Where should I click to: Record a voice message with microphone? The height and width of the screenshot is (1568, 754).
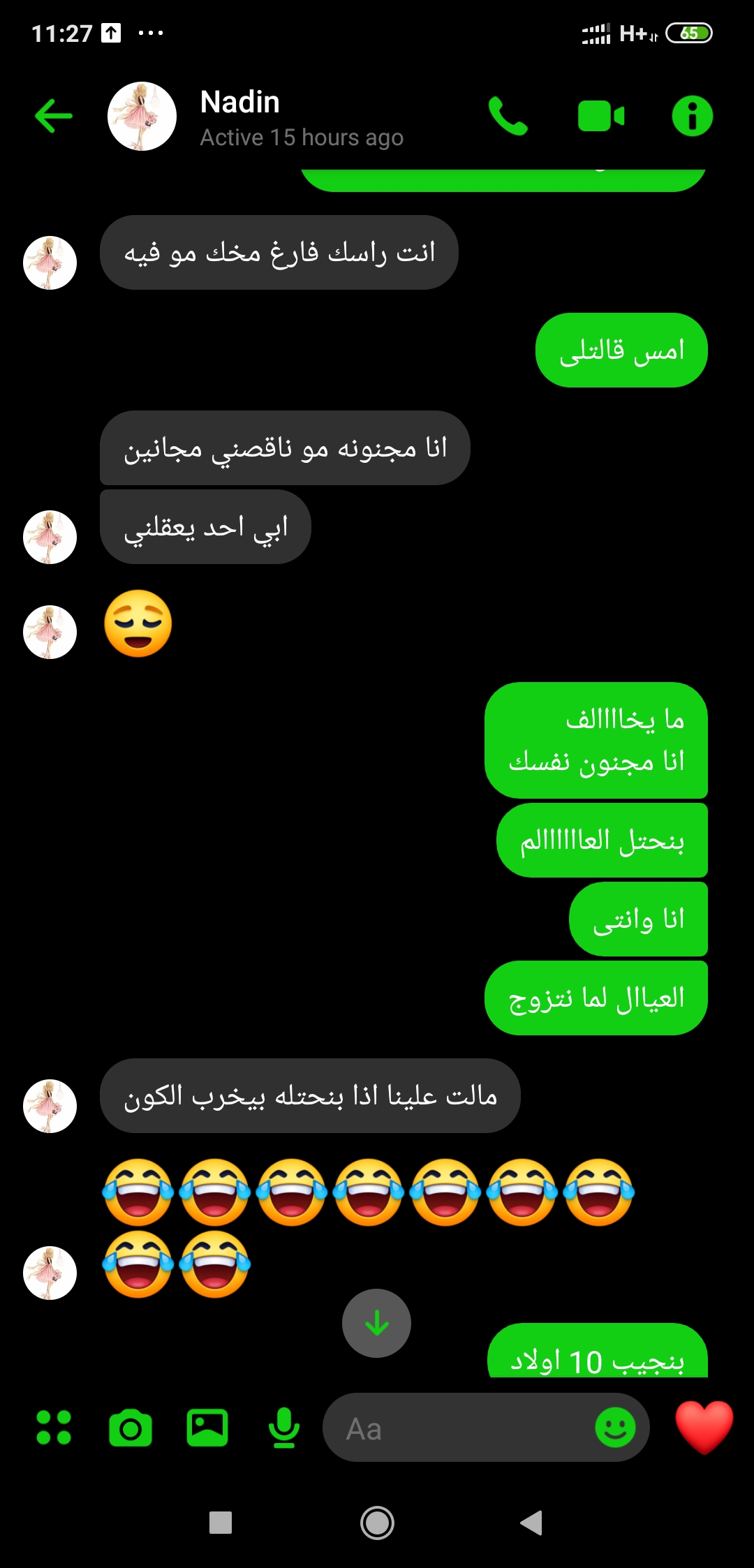[x=284, y=1428]
